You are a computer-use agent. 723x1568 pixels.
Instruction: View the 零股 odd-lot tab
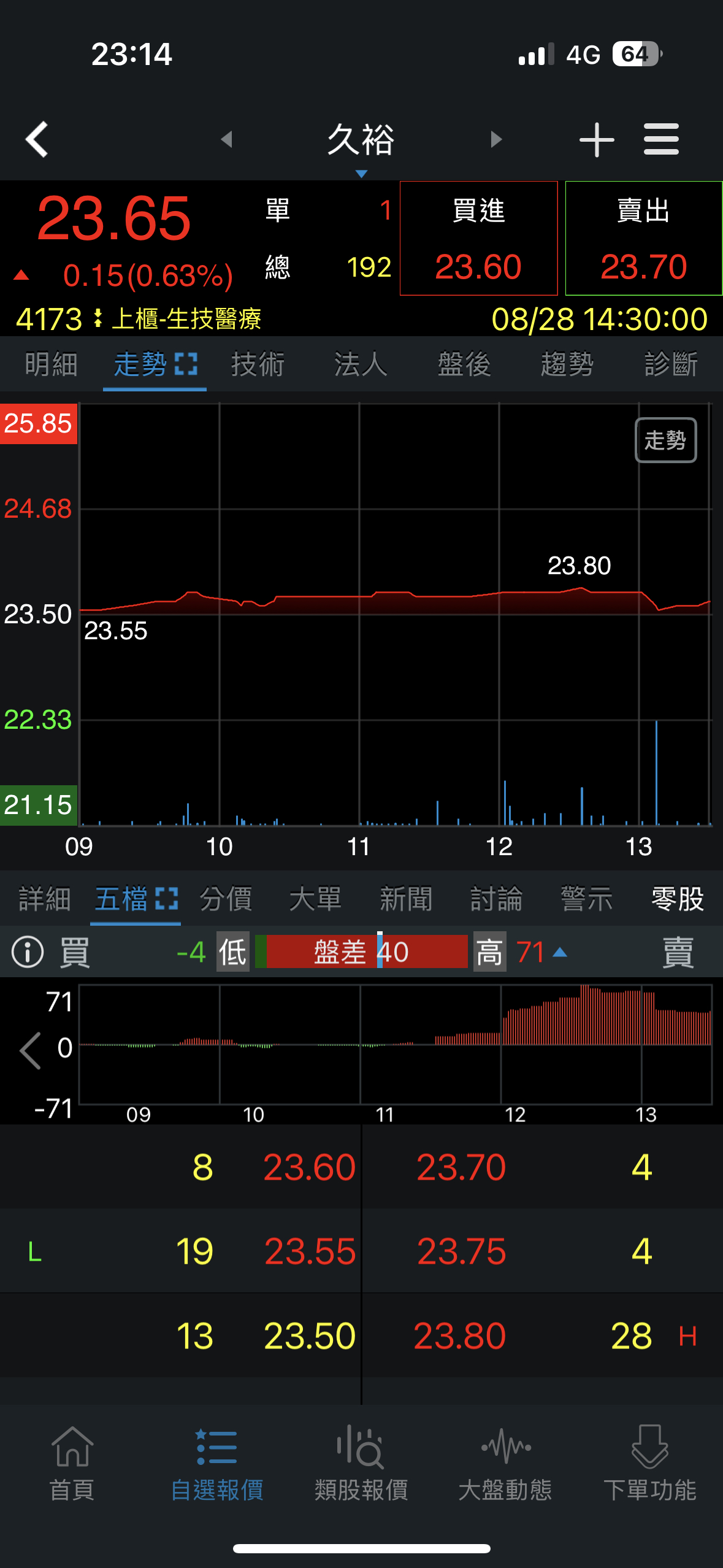[x=677, y=899]
